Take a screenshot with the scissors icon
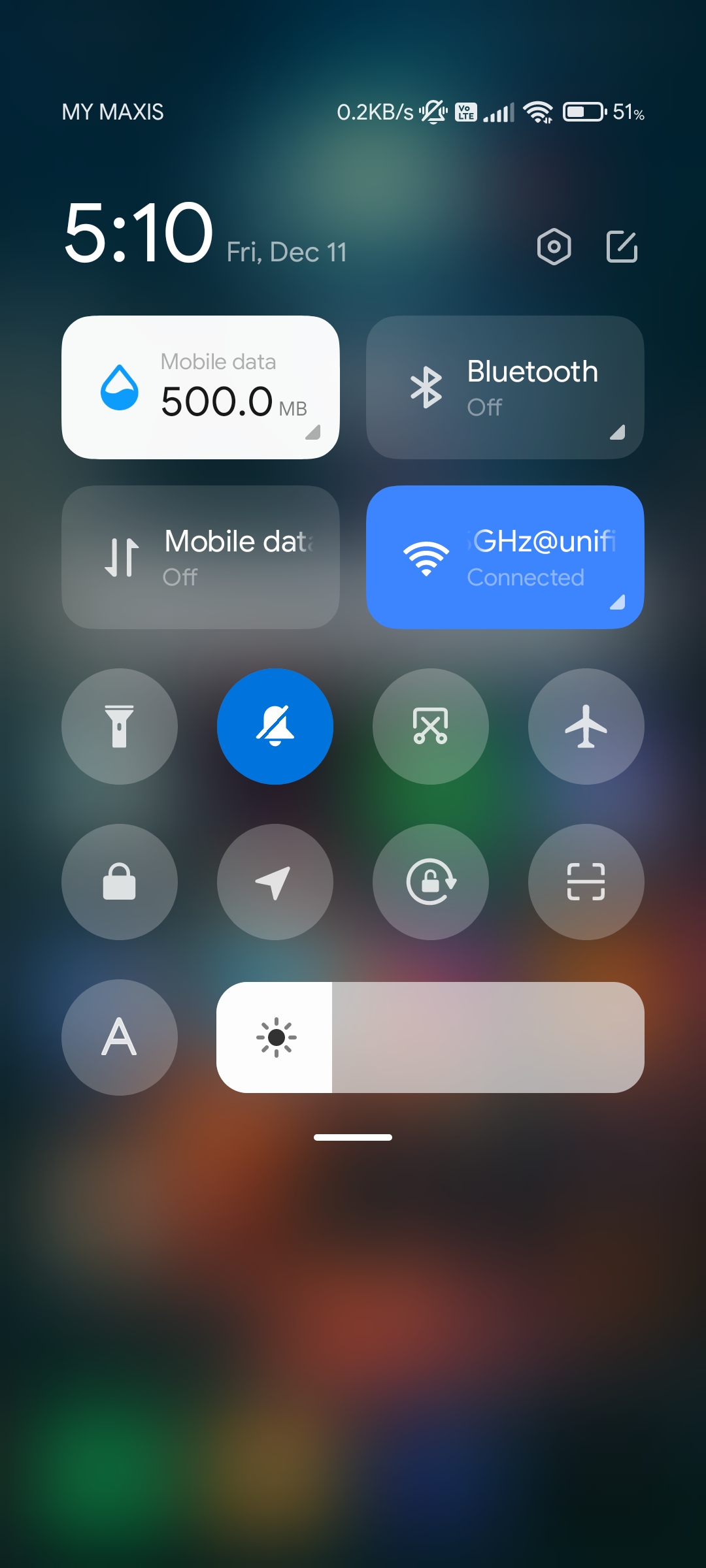Image resolution: width=706 pixels, height=1568 pixels. (x=431, y=727)
